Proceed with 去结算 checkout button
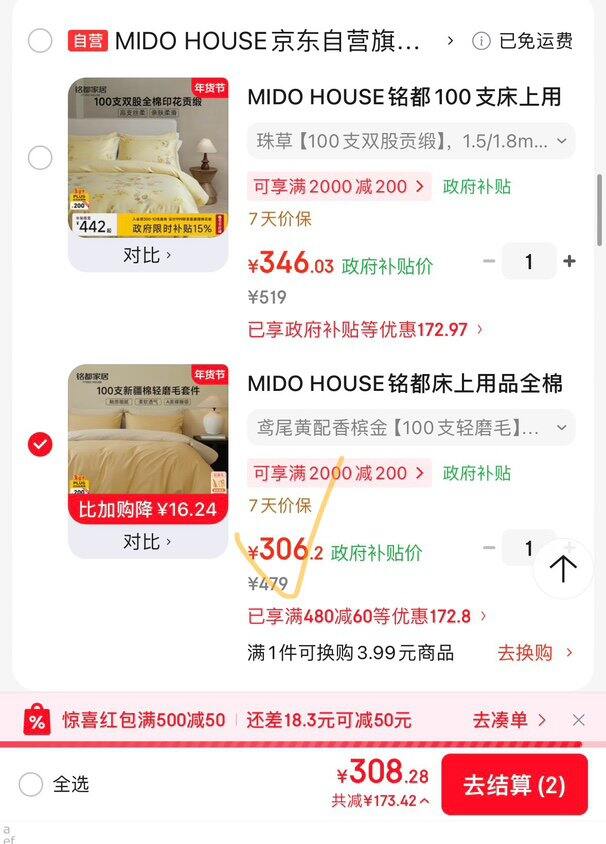 click(x=514, y=785)
